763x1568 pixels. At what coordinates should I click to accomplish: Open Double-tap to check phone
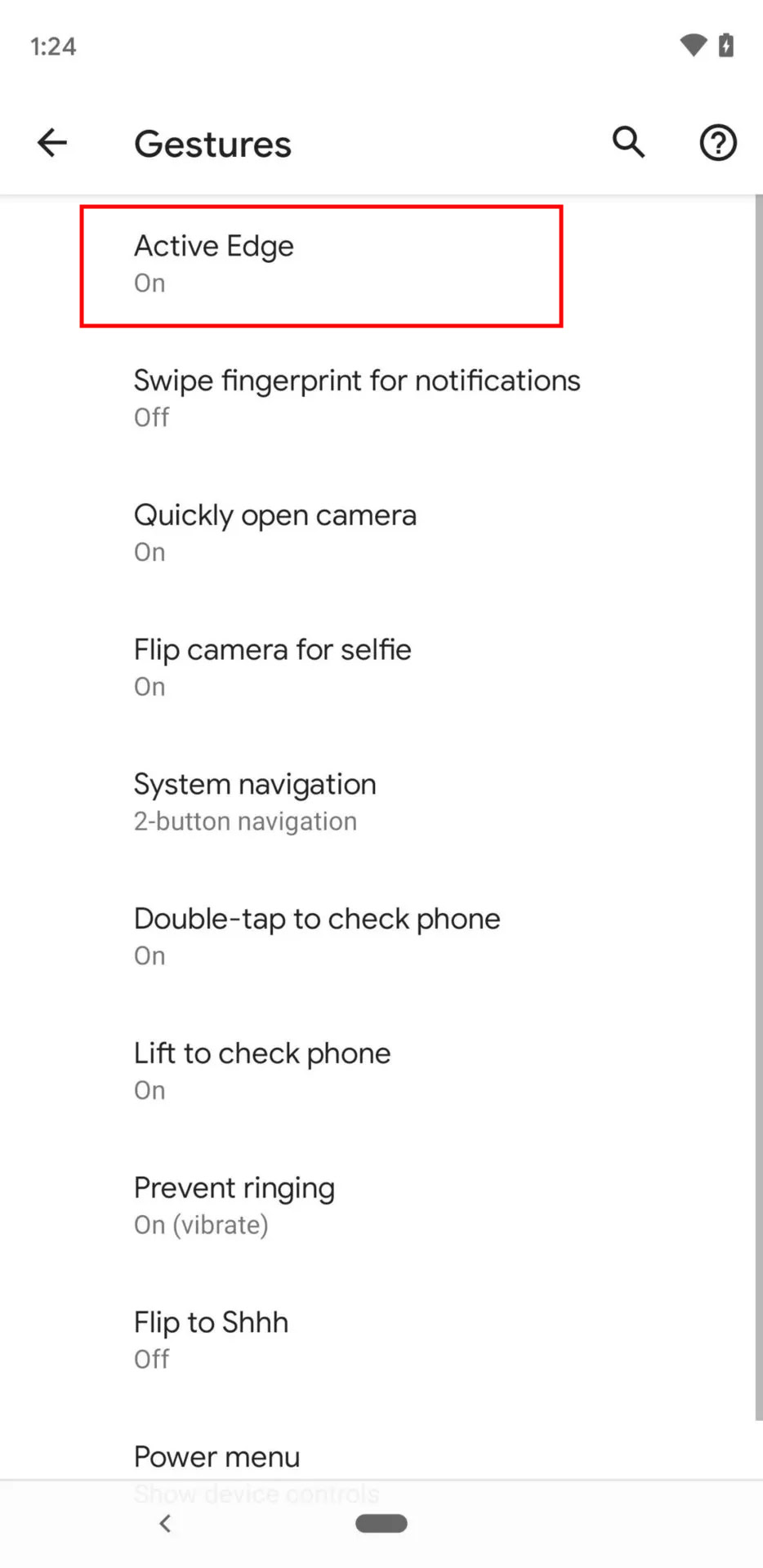click(317, 936)
